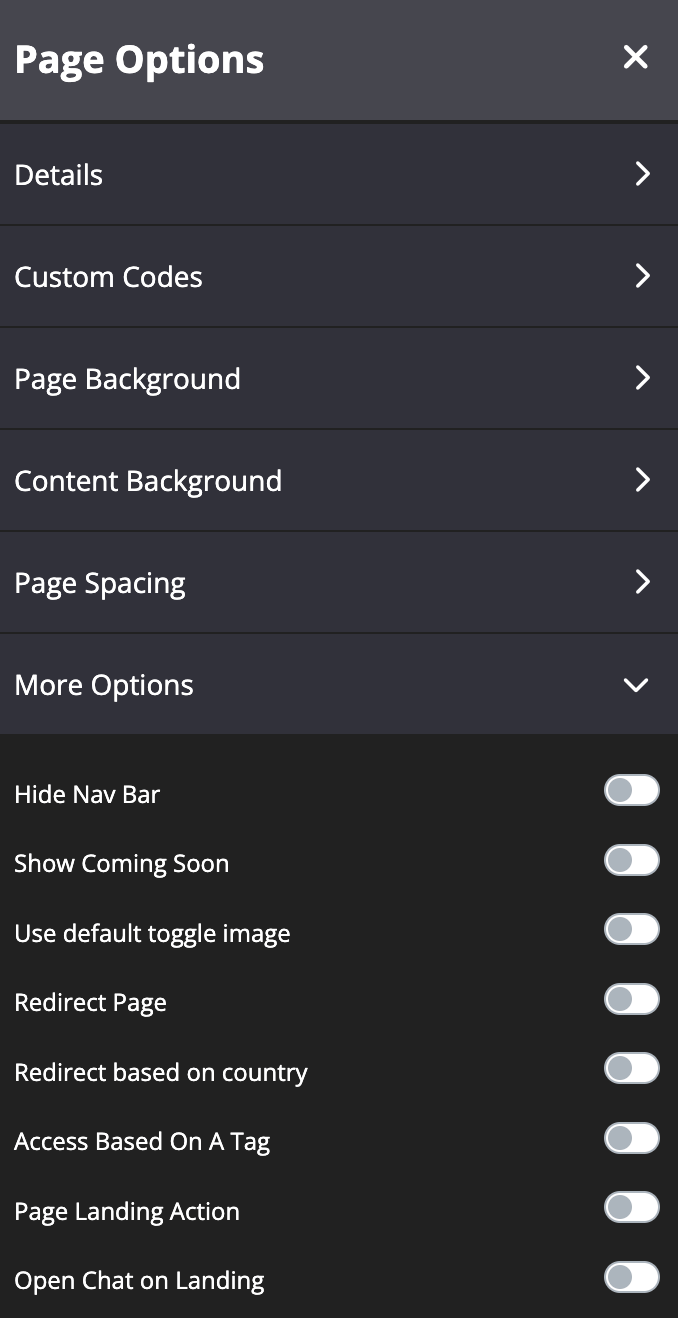Open Page Background settings
678x1318 pixels.
(338, 379)
